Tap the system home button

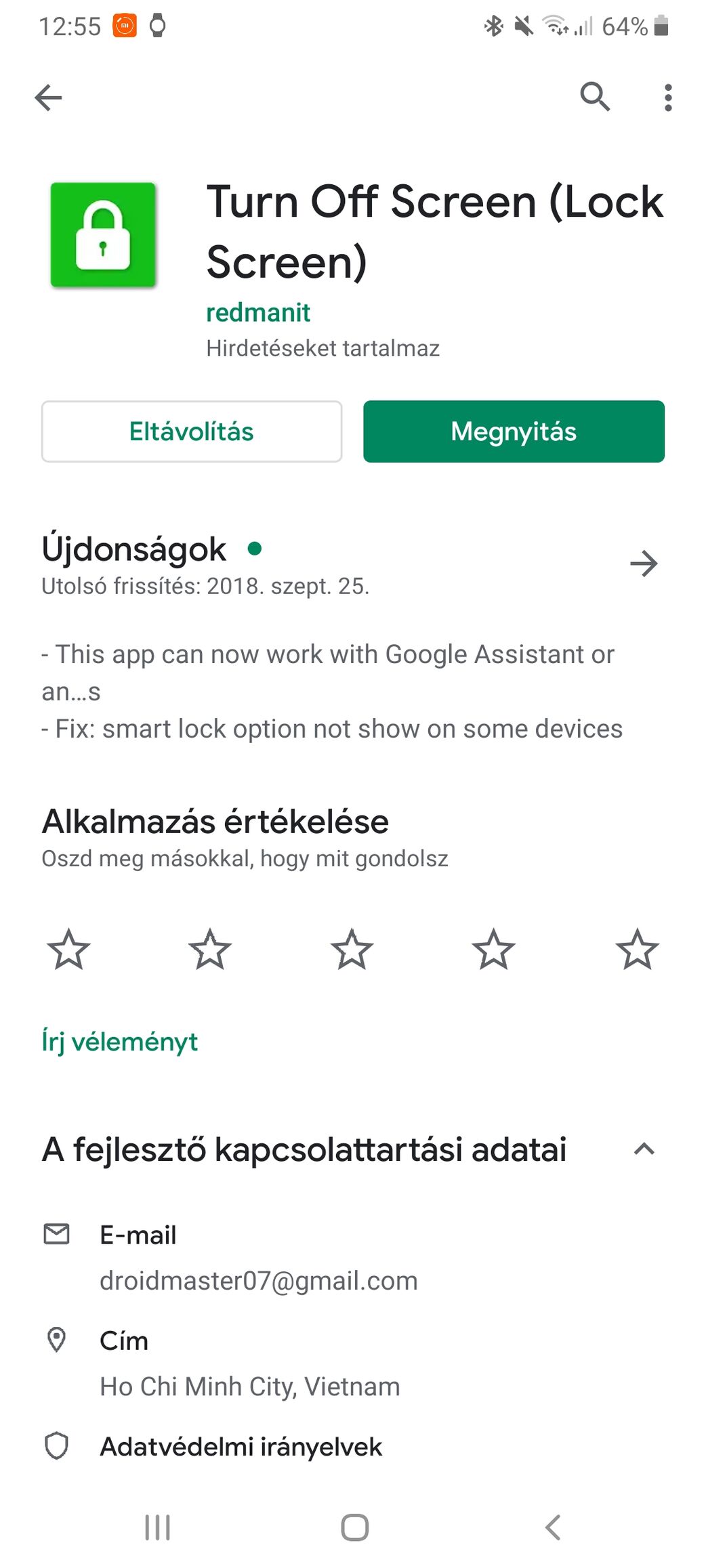354,1527
